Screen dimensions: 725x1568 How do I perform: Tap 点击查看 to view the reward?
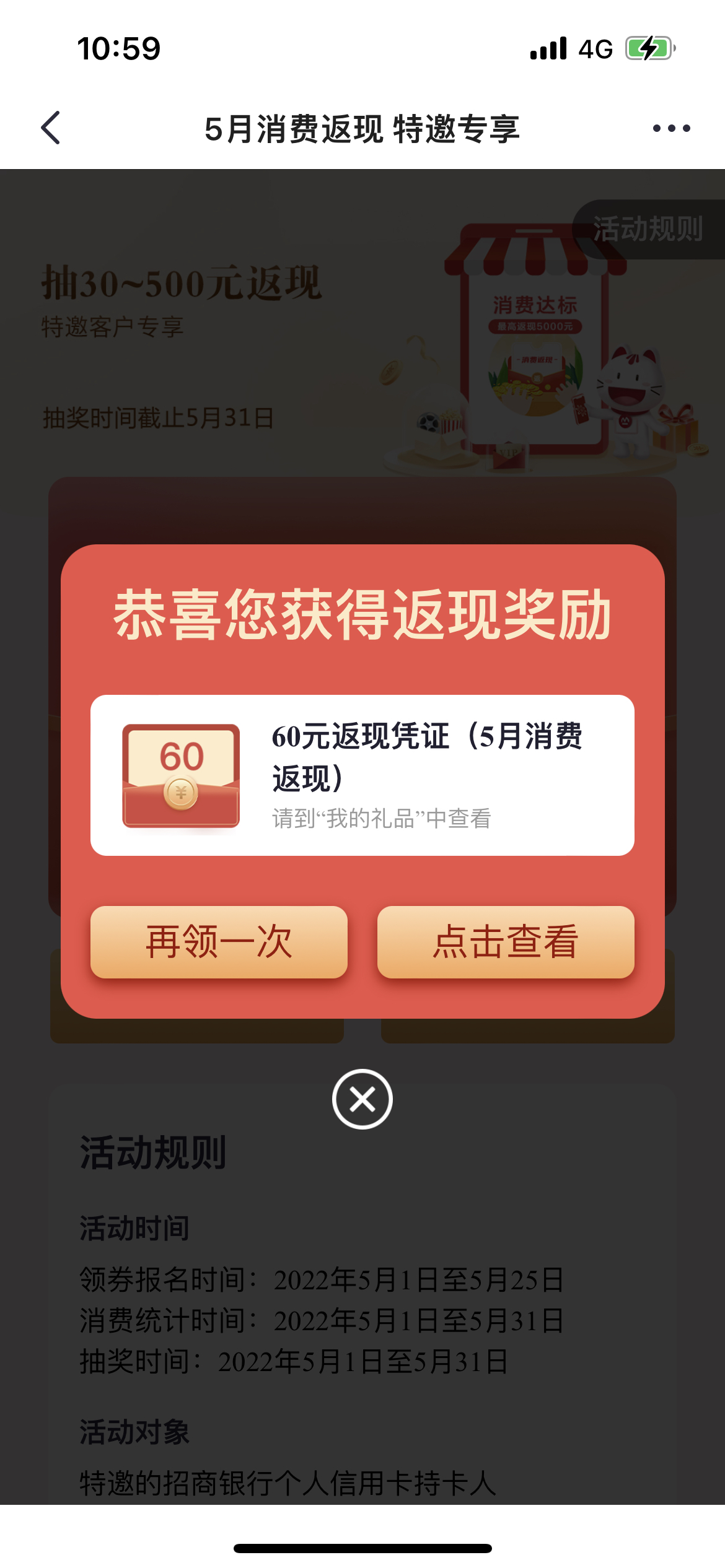[x=506, y=942]
